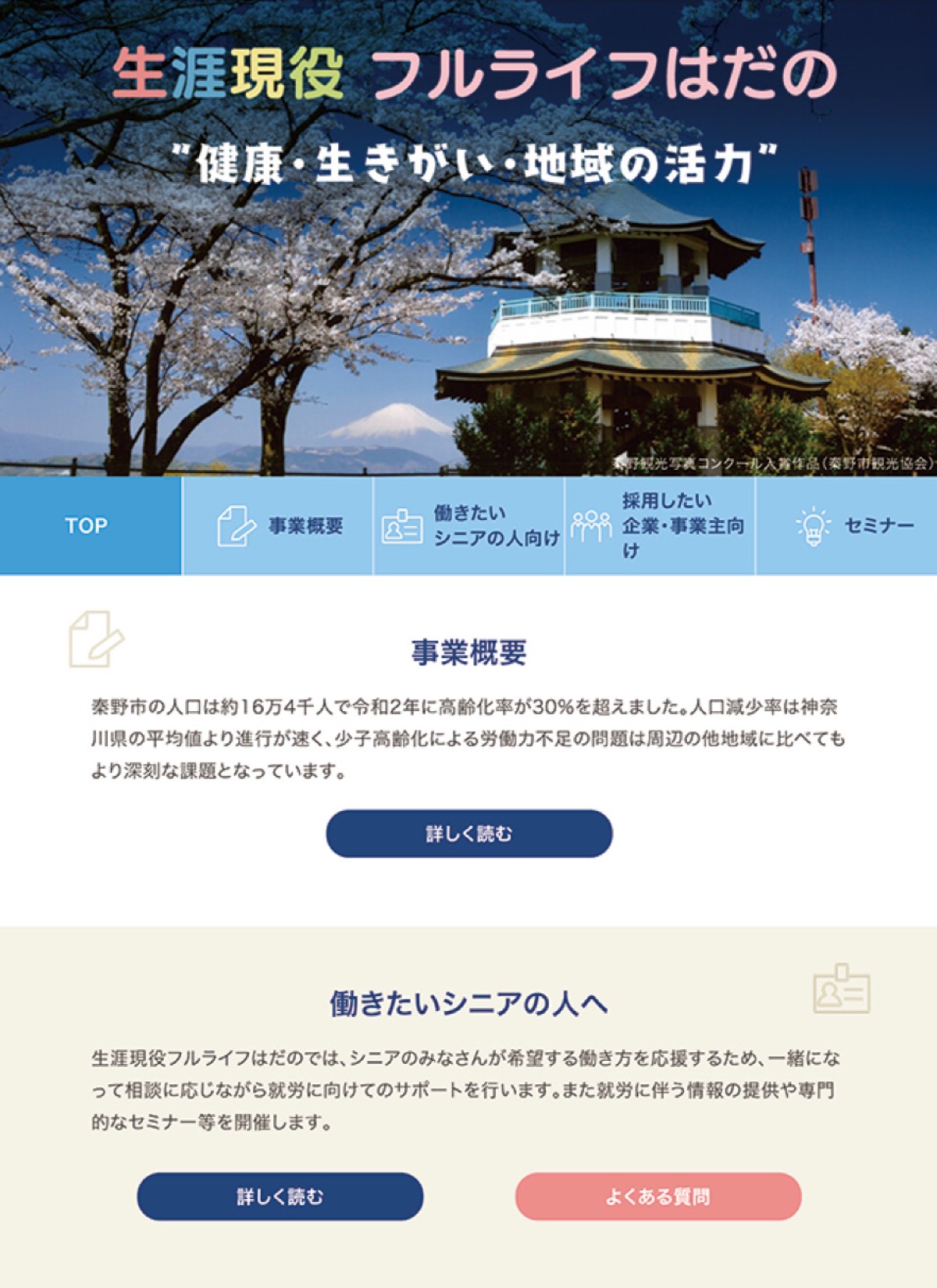Viewport: 937px width, 1288px height.
Task: Tap 詳しく読む under 働きたいシニアの人へ
Action: pos(280,1196)
